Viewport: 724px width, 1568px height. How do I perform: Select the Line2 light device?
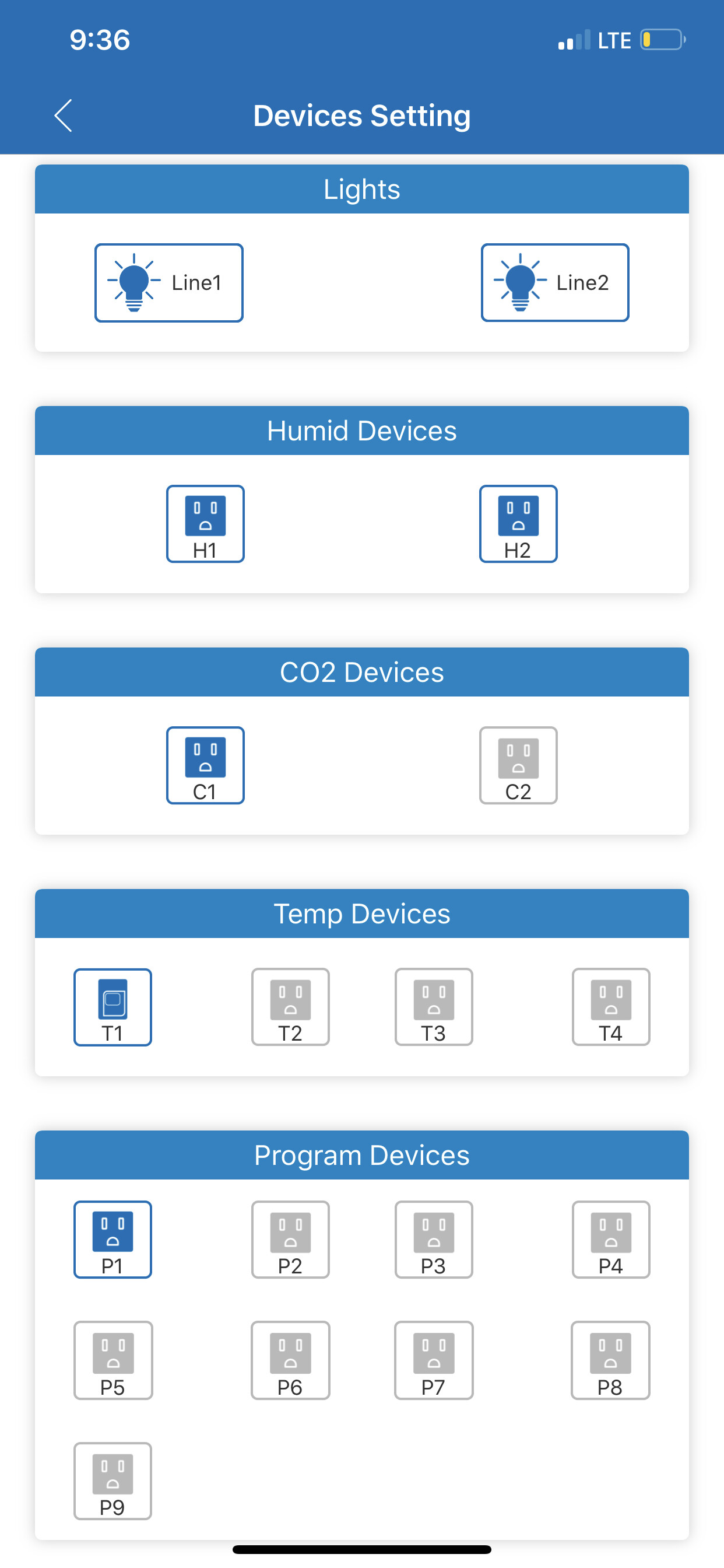pos(555,282)
